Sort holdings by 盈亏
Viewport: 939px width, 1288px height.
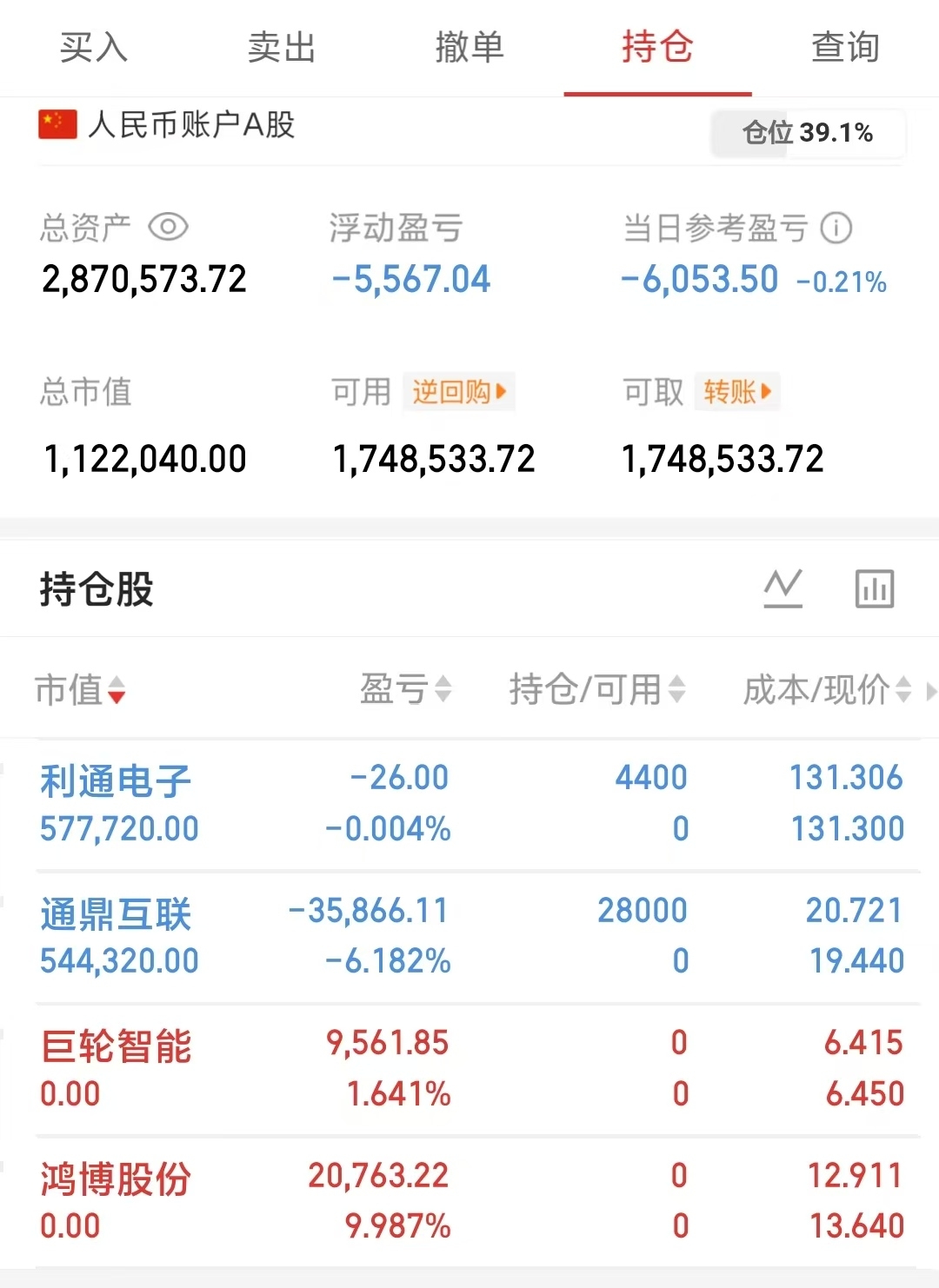pos(406,689)
